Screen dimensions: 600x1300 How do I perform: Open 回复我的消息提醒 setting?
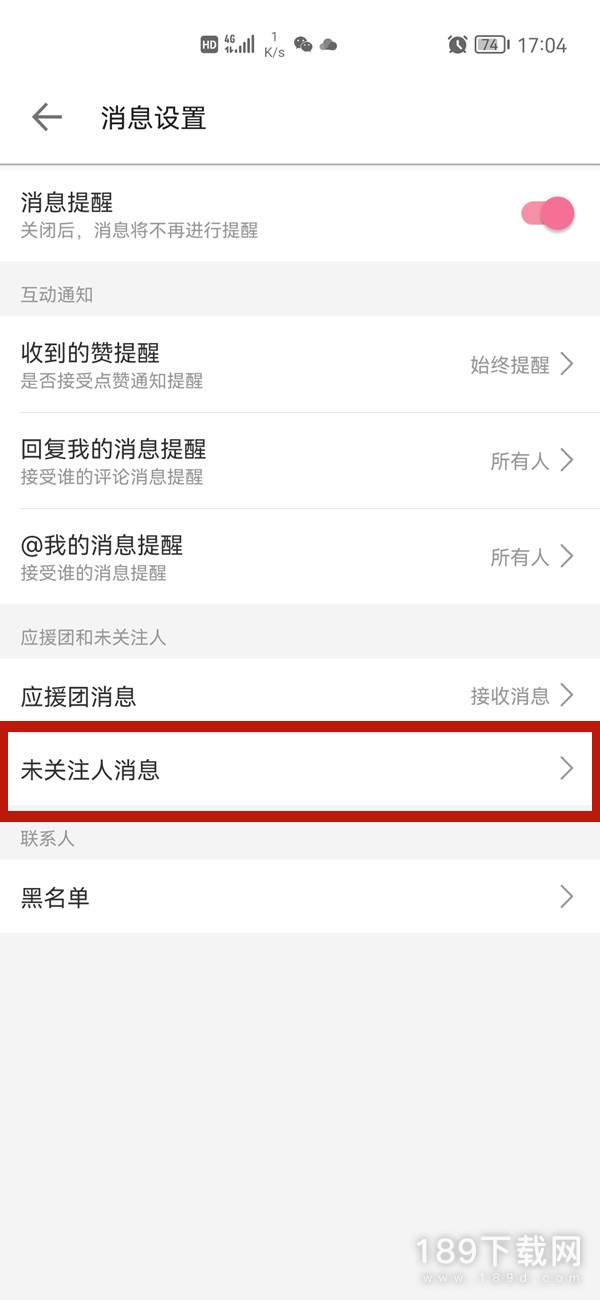tap(300, 460)
